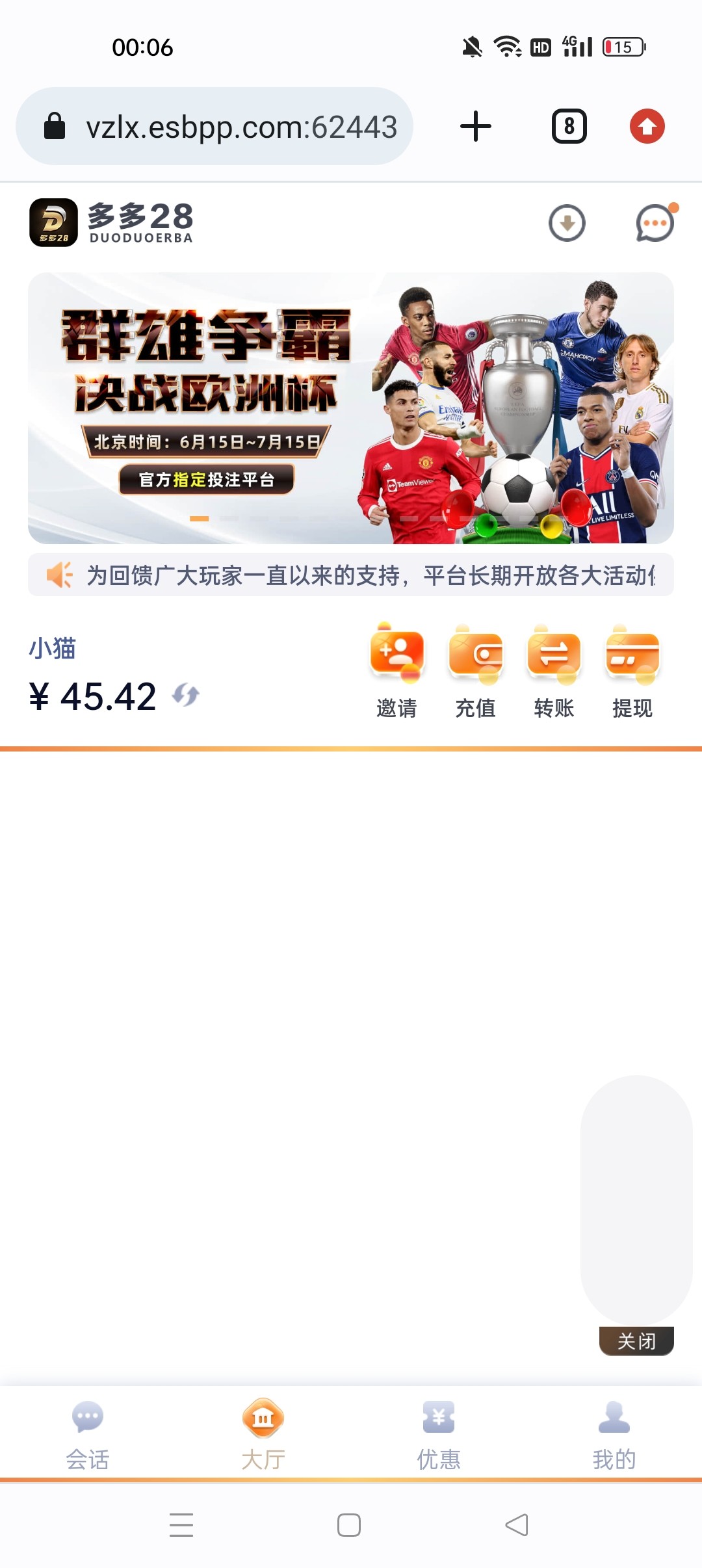Viewport: 702px width, 1568px height.
Task: Open the 优惠 promotions tab
Action: (439, 1435)
